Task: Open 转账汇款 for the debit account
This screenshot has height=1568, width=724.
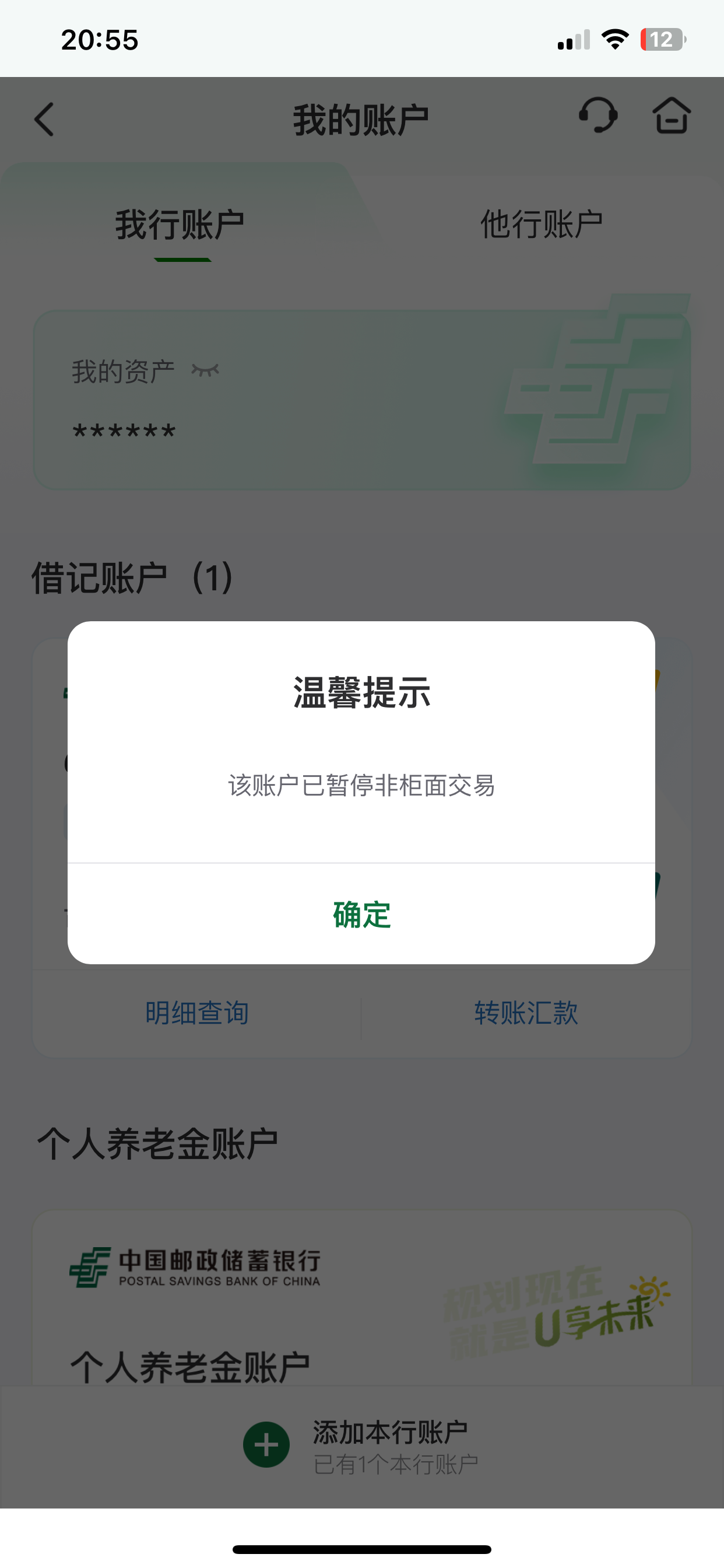Action: pos(526,1013)
